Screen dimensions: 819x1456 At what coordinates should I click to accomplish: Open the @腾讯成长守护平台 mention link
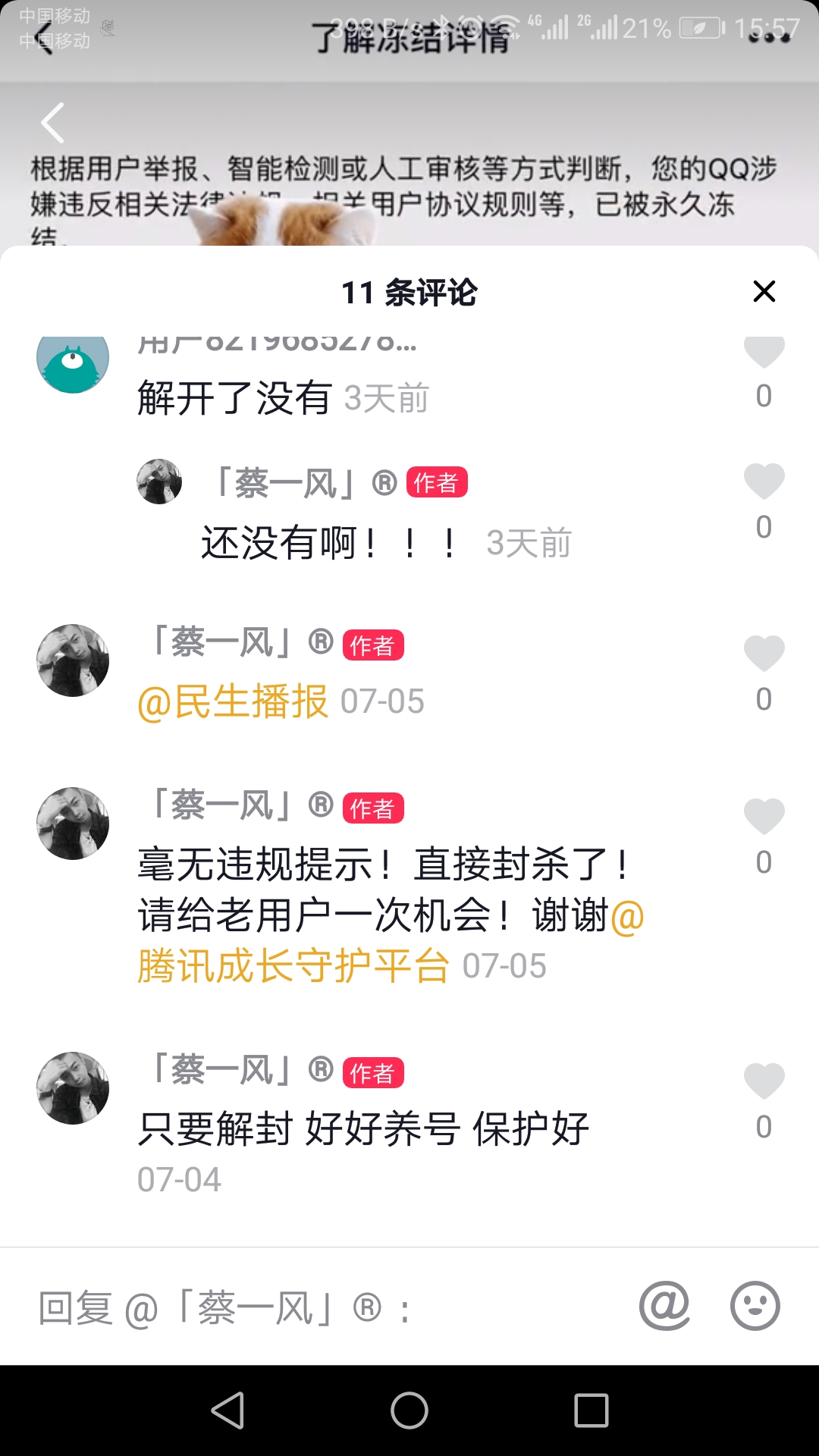[294, 965]
